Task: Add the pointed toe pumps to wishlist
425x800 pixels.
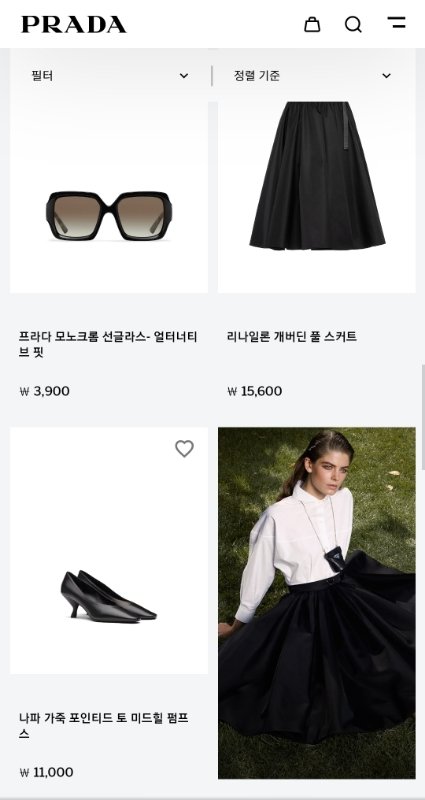Action: tap(184, 448)
